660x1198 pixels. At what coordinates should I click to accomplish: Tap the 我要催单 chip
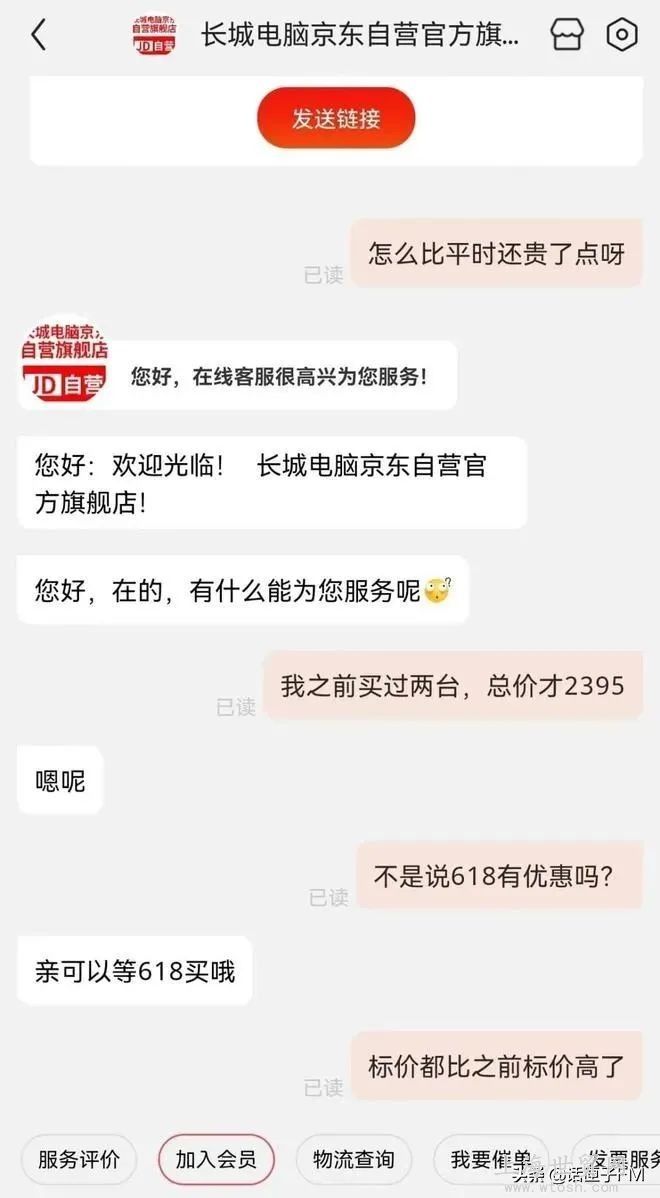pos(490,1160)
